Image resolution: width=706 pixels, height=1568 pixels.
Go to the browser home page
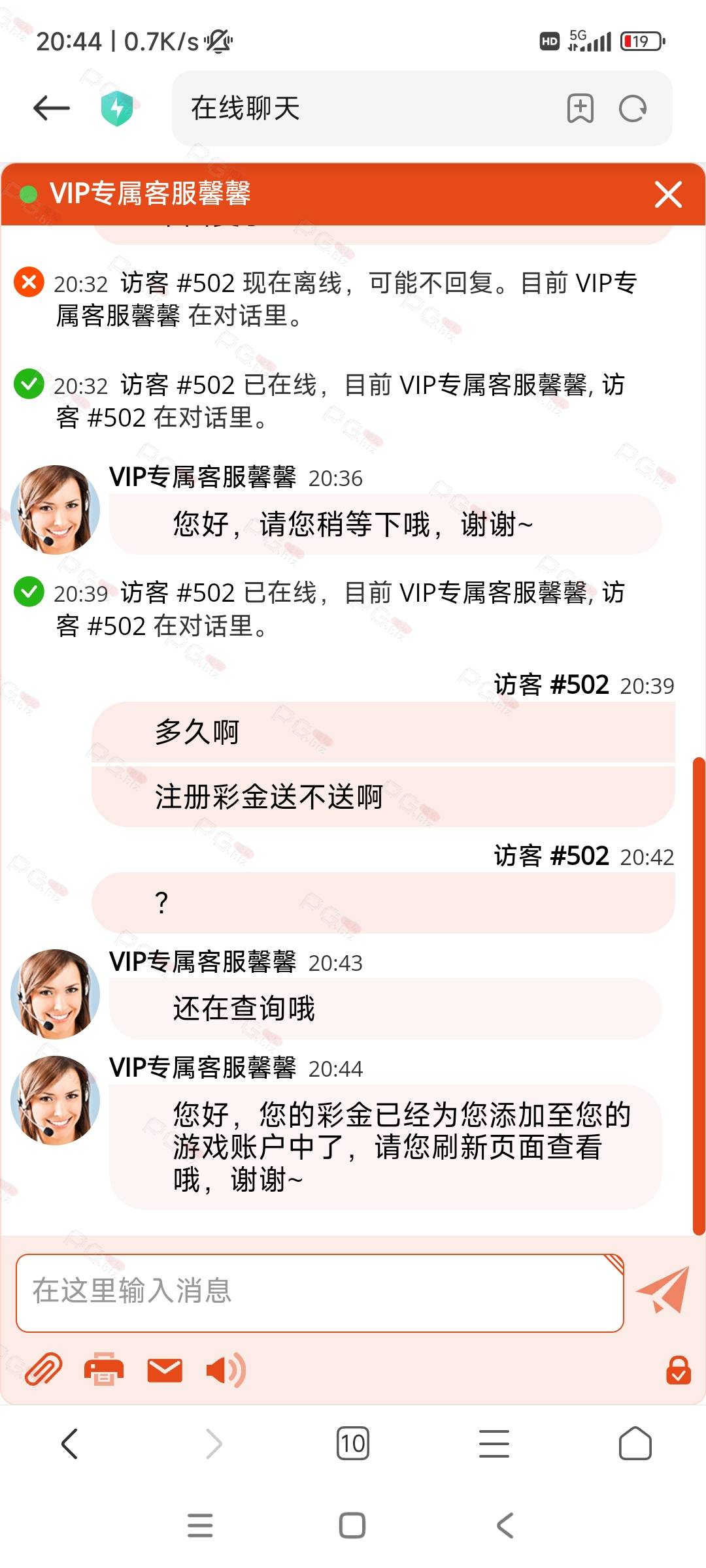pos(635,1443)
